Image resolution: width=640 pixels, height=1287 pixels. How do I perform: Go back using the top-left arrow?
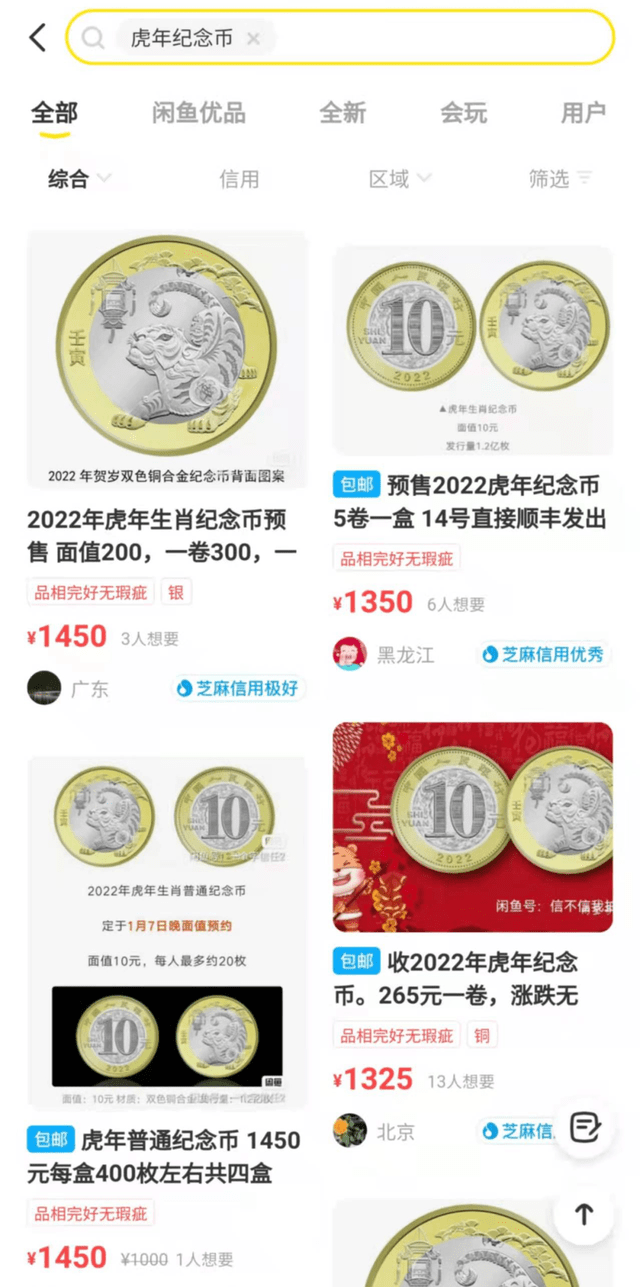point(37,38)
